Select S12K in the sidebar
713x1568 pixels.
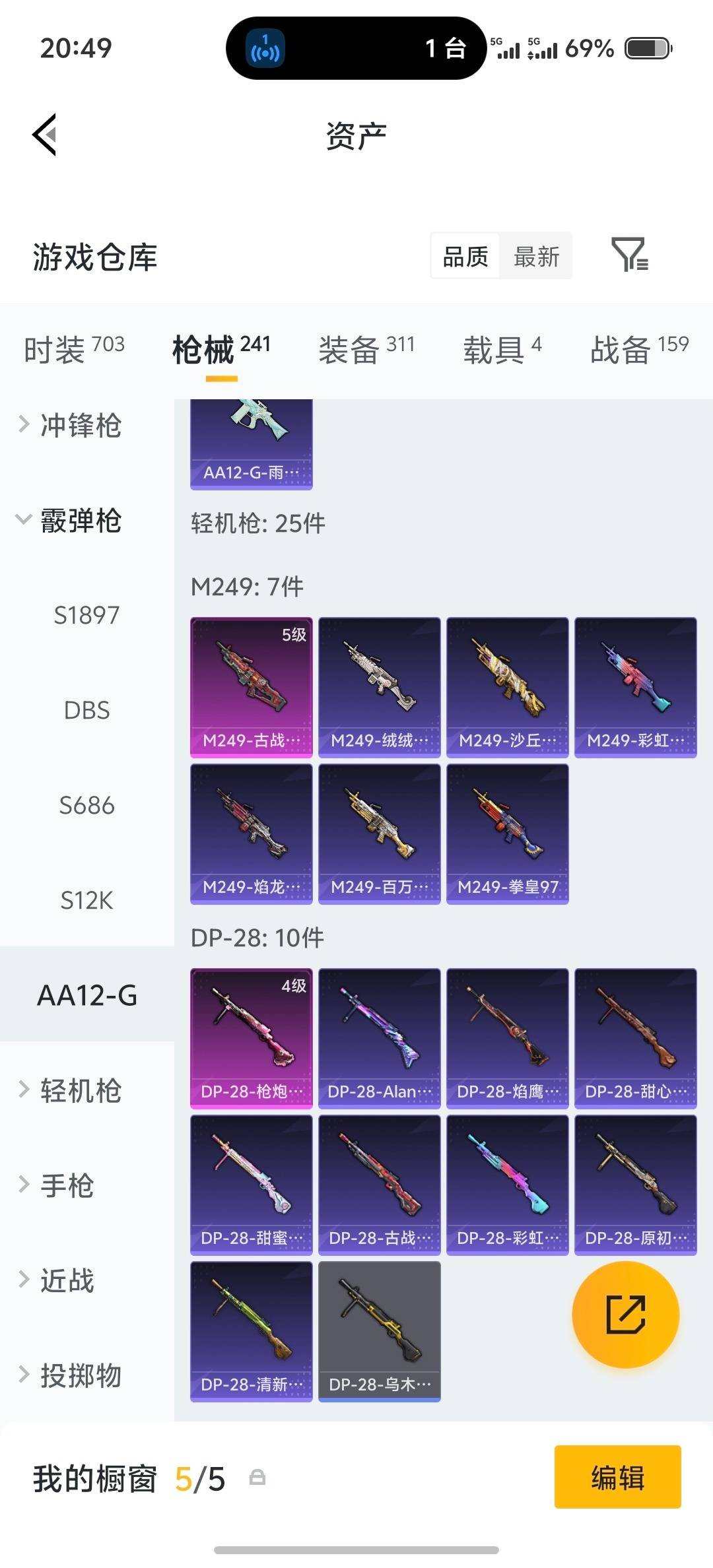(86, 900)
